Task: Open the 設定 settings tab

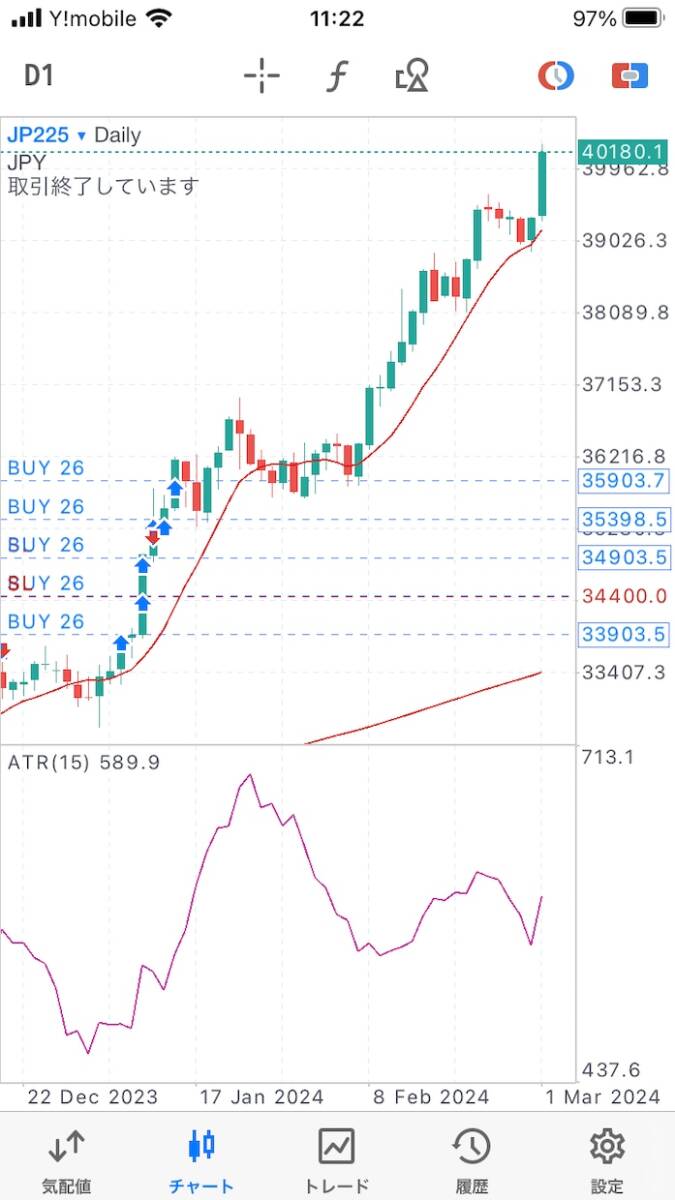Action: [x=607, y=1159]
